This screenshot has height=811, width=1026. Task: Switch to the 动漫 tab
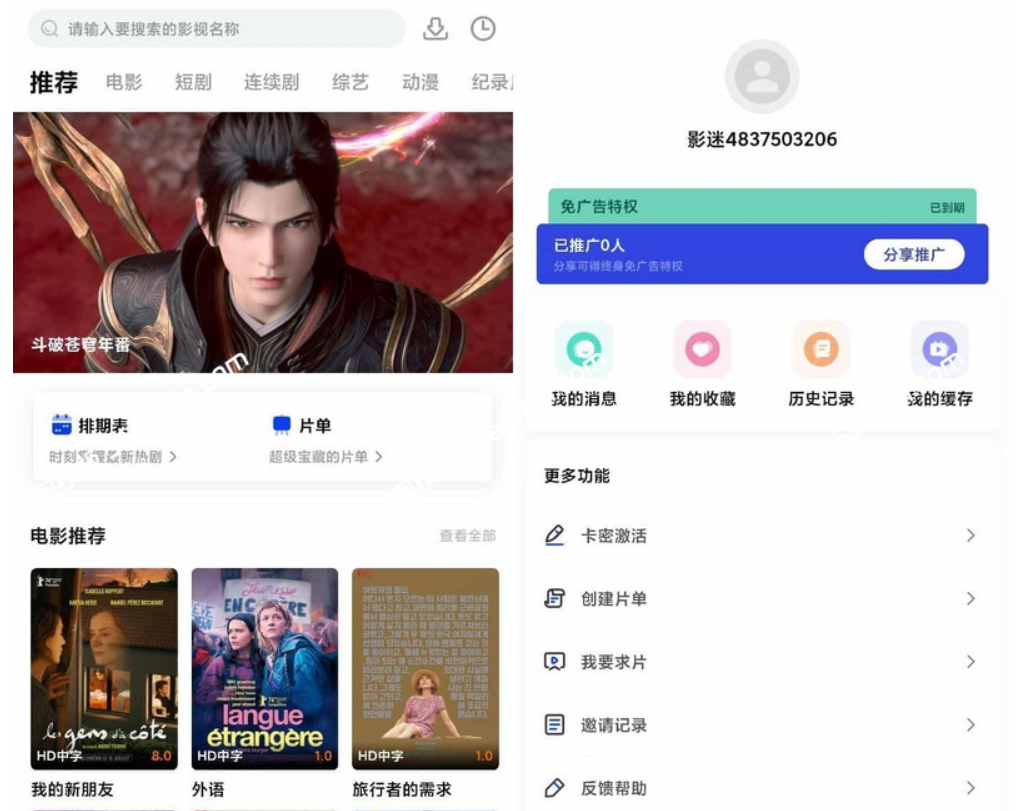[420, 83]
